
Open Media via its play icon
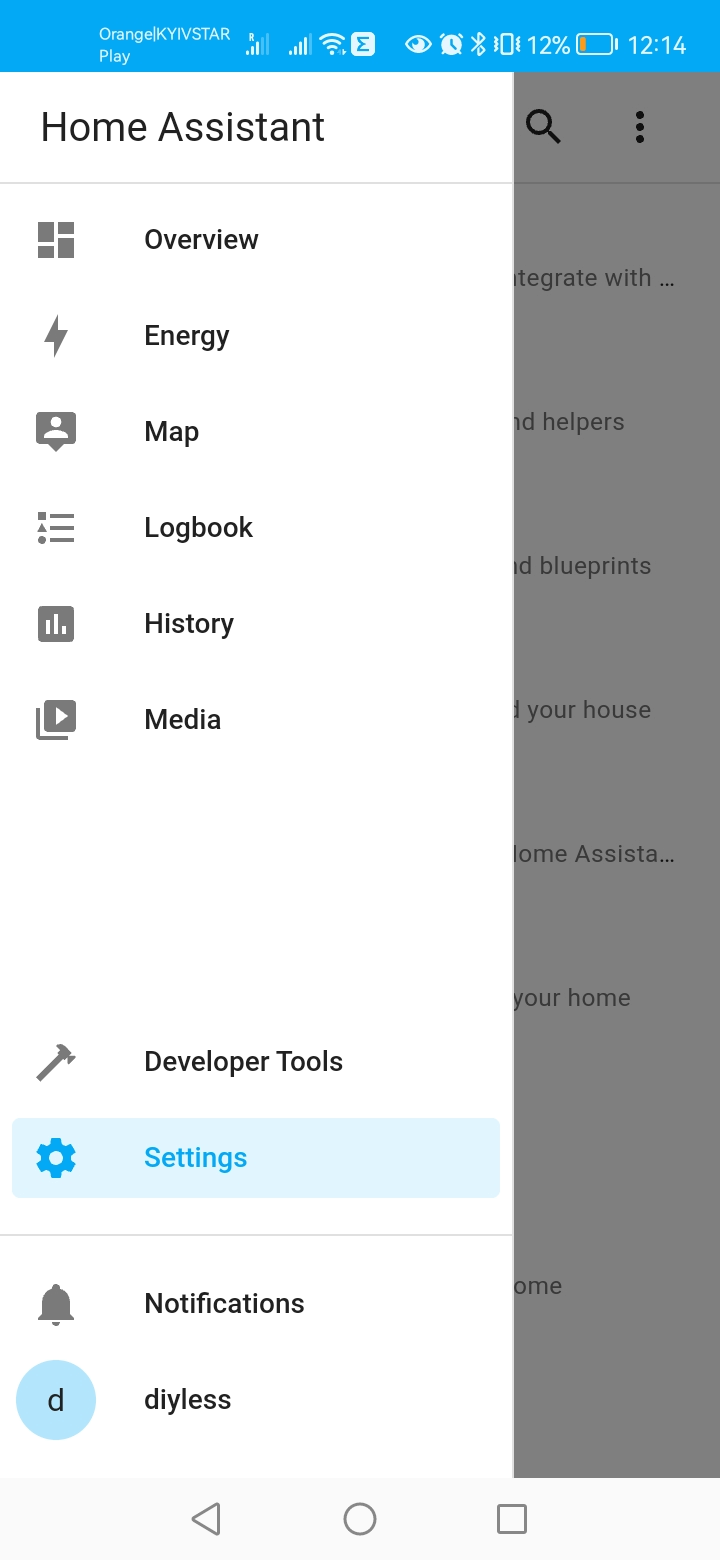click(x=56, y=719)
